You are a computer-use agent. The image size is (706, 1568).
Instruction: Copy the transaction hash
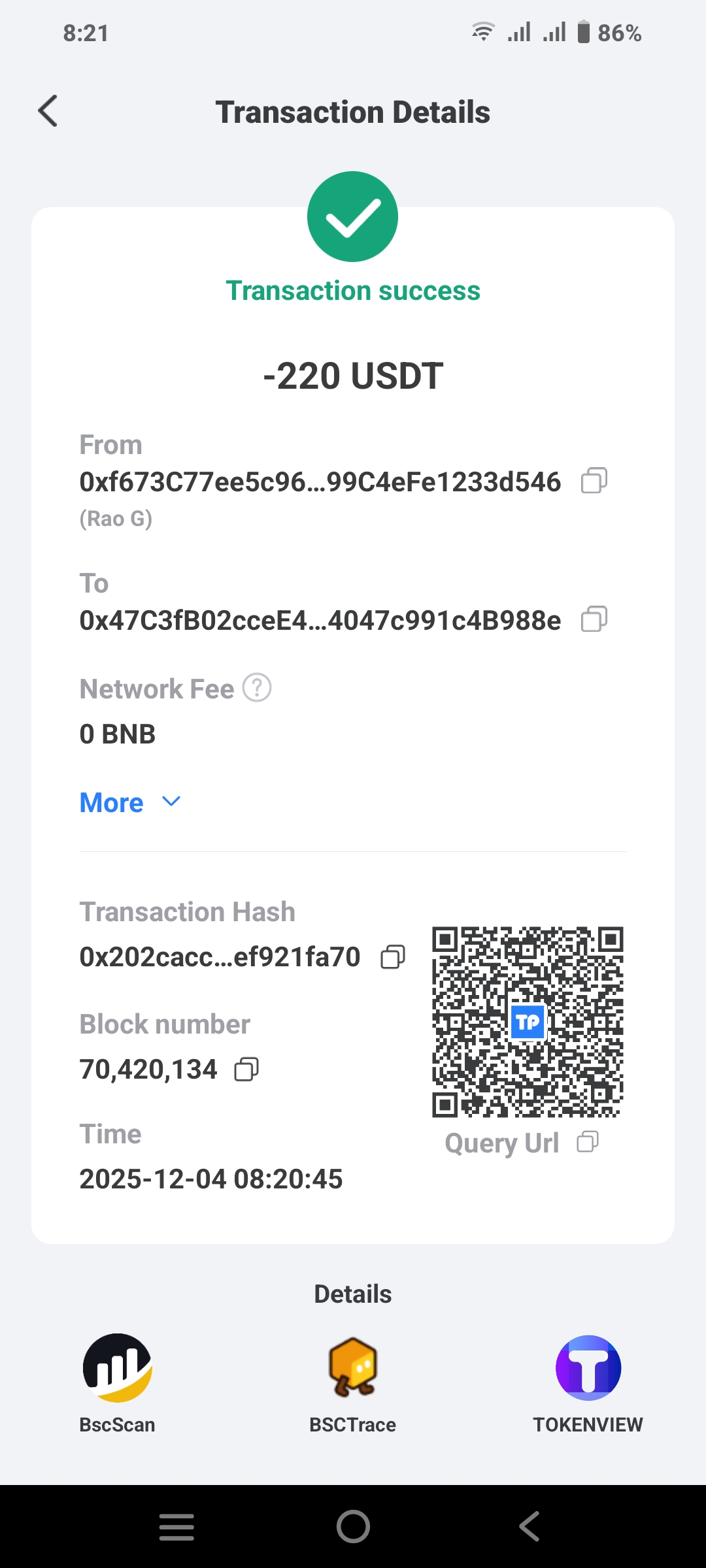click(393, 957)
